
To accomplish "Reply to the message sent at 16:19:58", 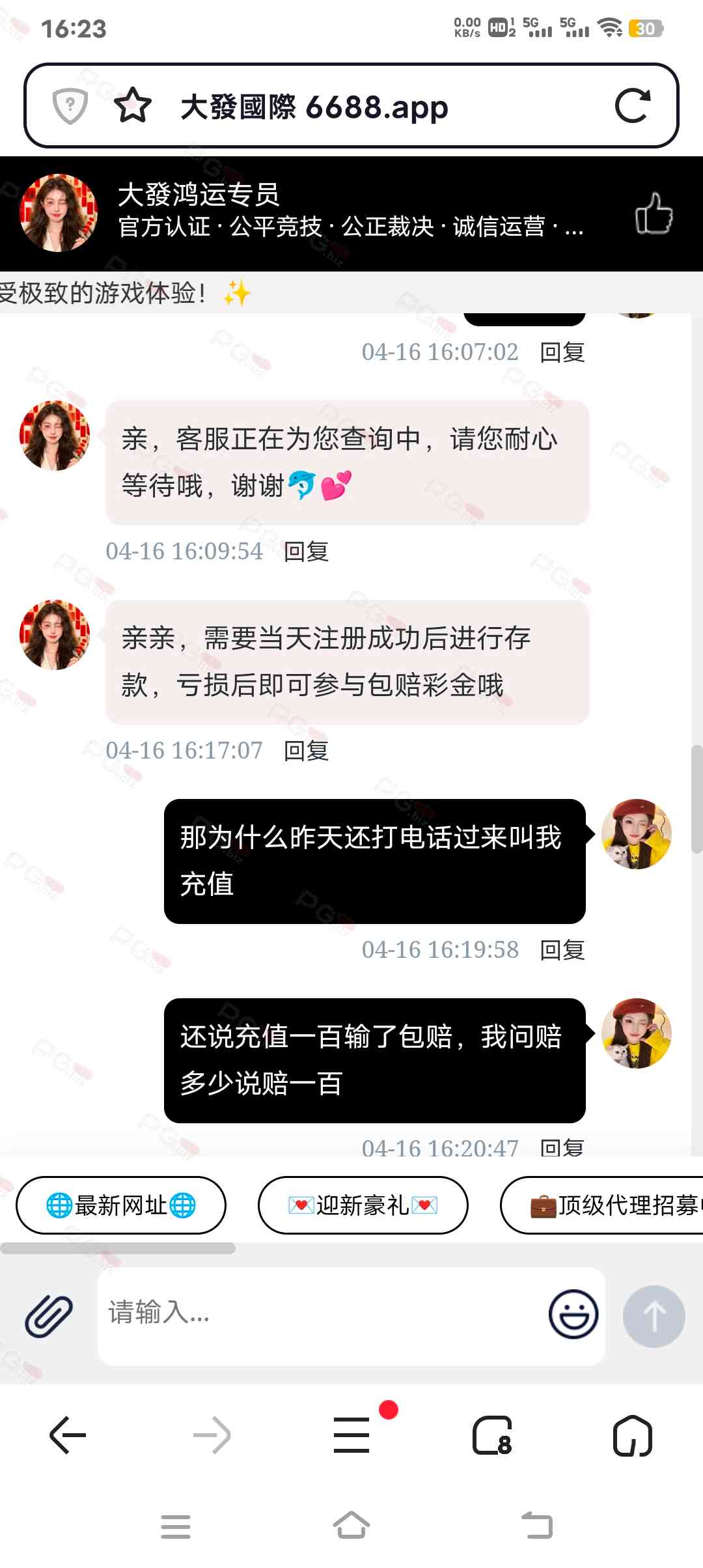I will click(x=562, y=950).
